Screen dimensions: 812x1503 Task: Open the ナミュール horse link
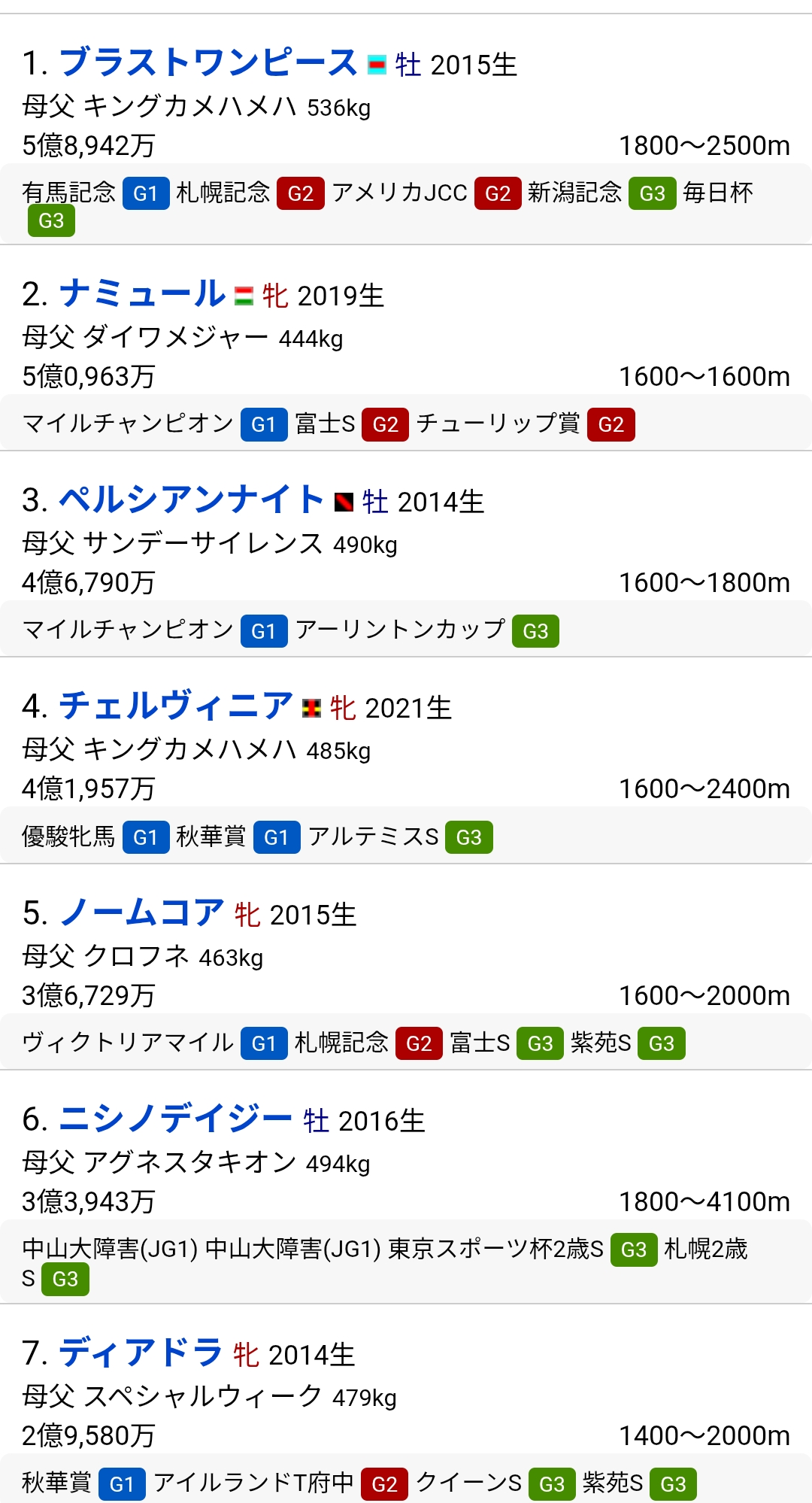pos(142,293)
